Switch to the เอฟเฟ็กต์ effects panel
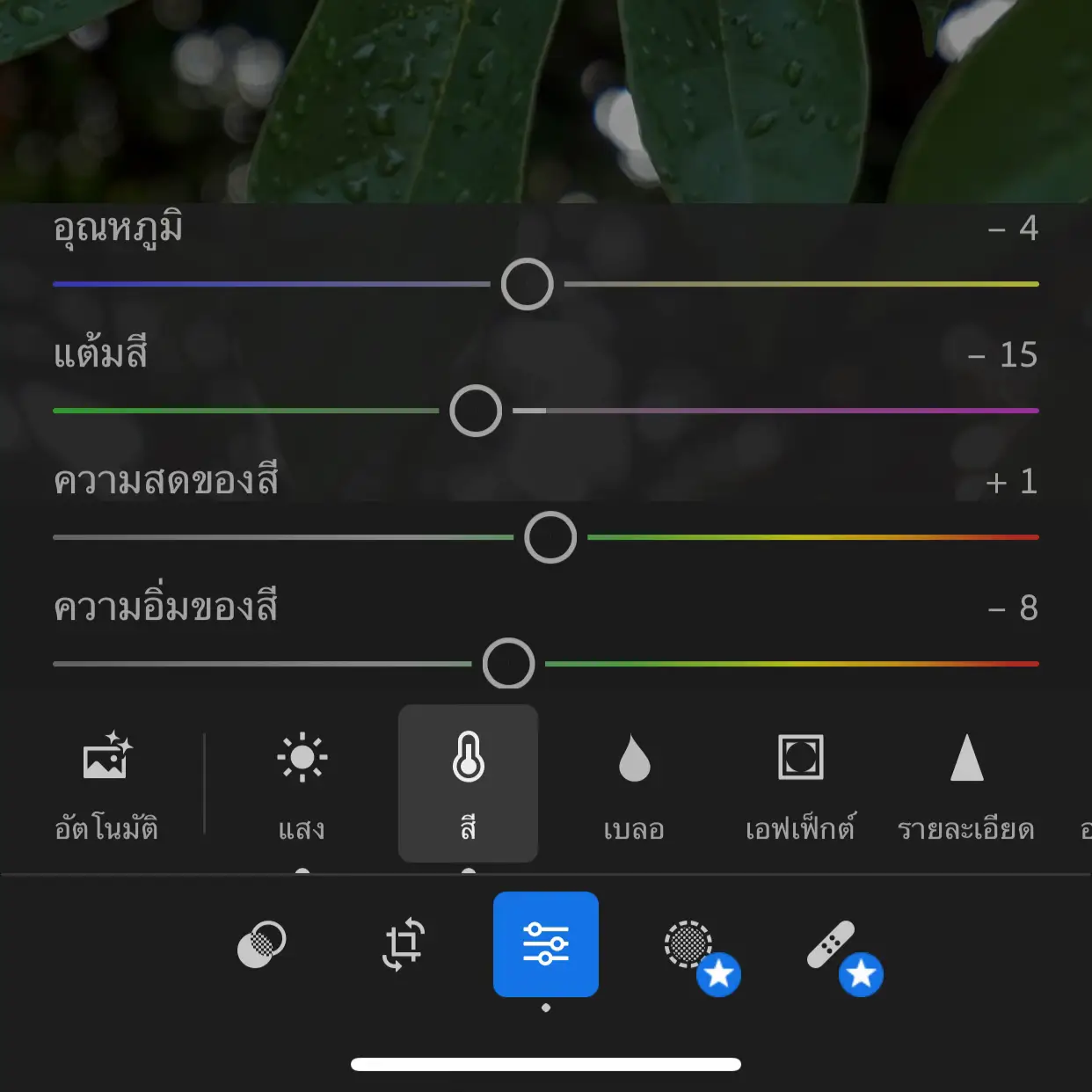This screenshot has height=1092, width=1092. pos(800,783)
